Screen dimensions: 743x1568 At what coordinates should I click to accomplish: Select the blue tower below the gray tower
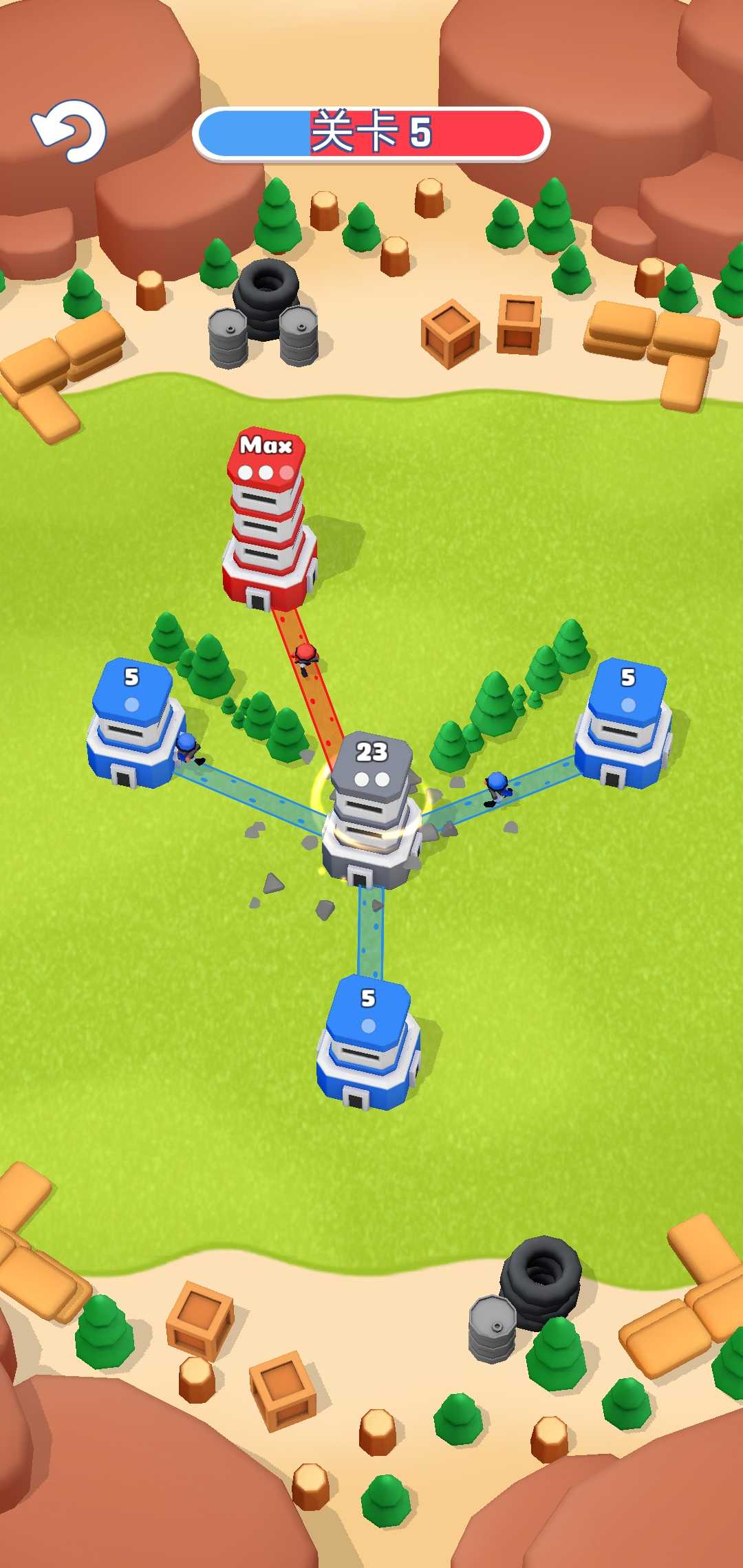pyautogui.click(x=368, y=1042)
